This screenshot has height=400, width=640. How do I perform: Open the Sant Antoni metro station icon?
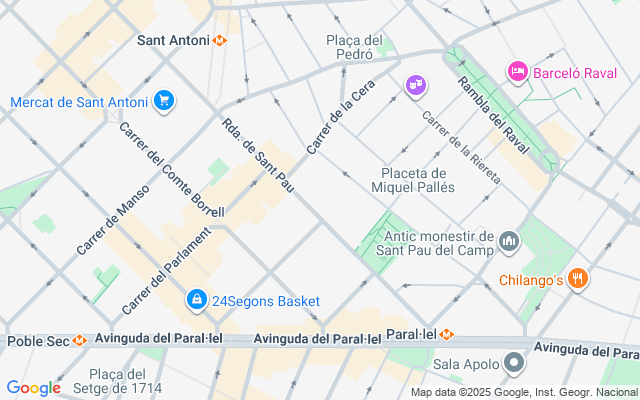pyautogui.click(x=220, y=41)
